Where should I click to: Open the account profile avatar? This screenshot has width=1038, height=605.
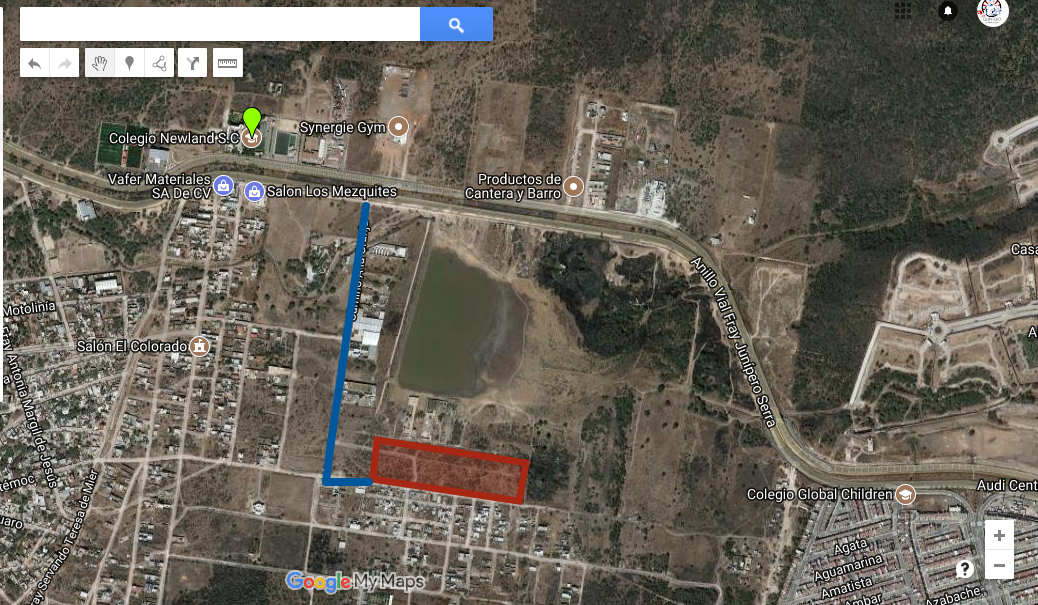[992, 11]
